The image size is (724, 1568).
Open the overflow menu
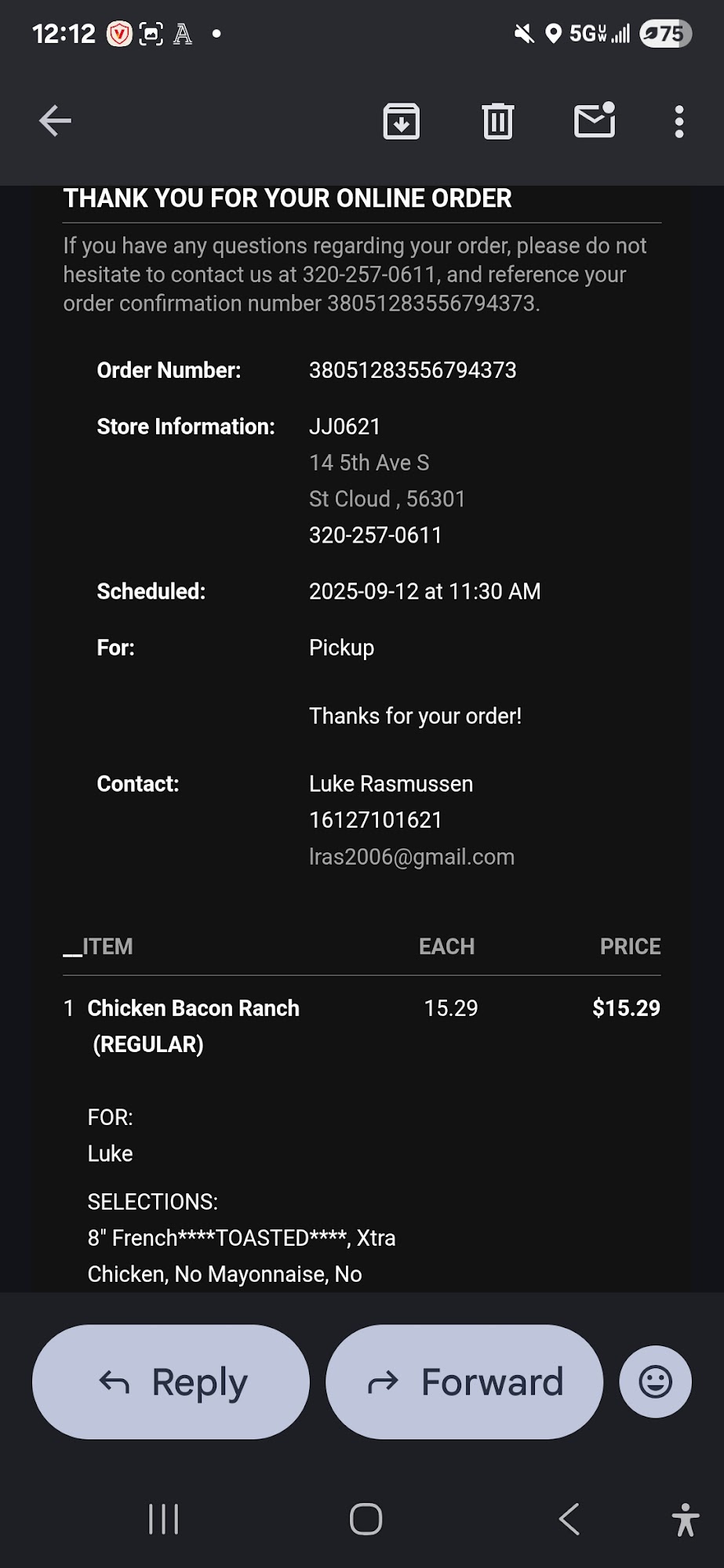[x=679, y=122]
